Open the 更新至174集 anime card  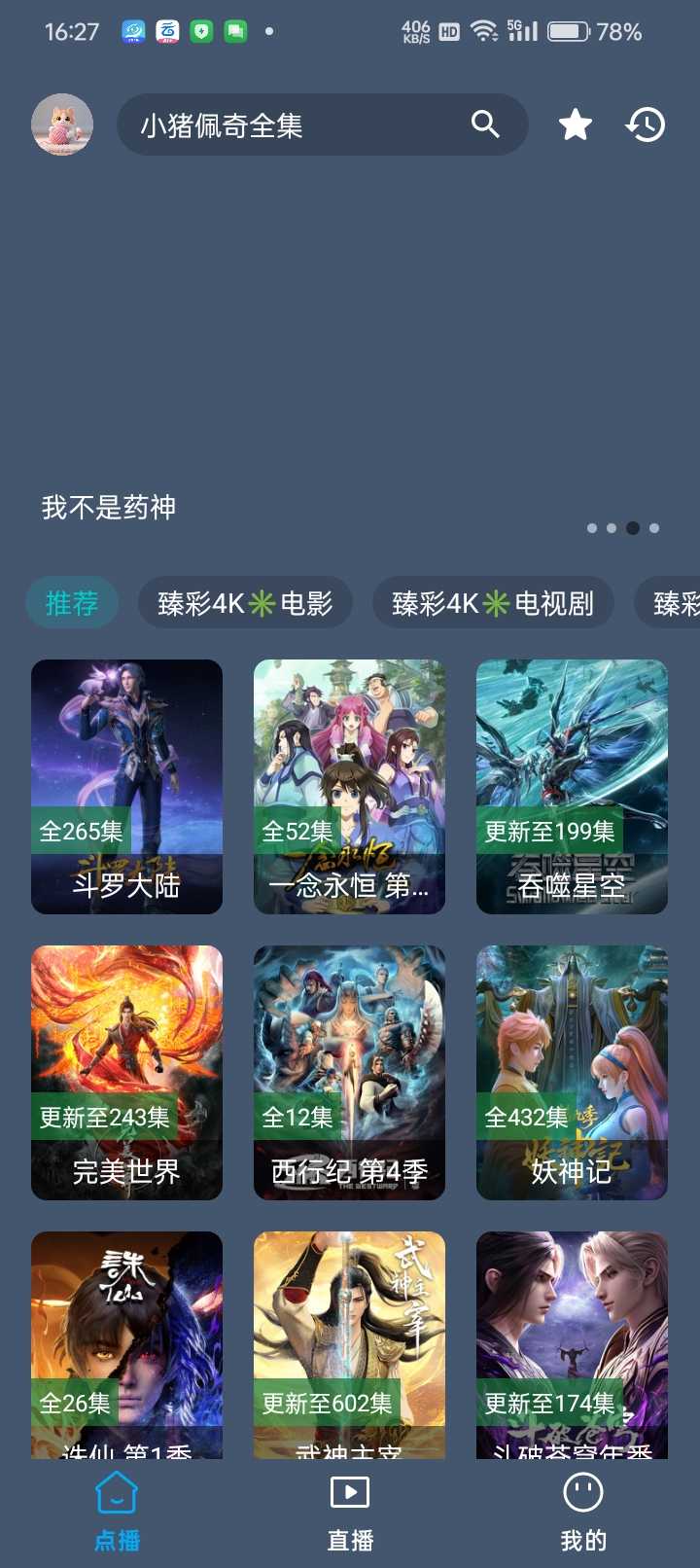tap(572, 1342)
